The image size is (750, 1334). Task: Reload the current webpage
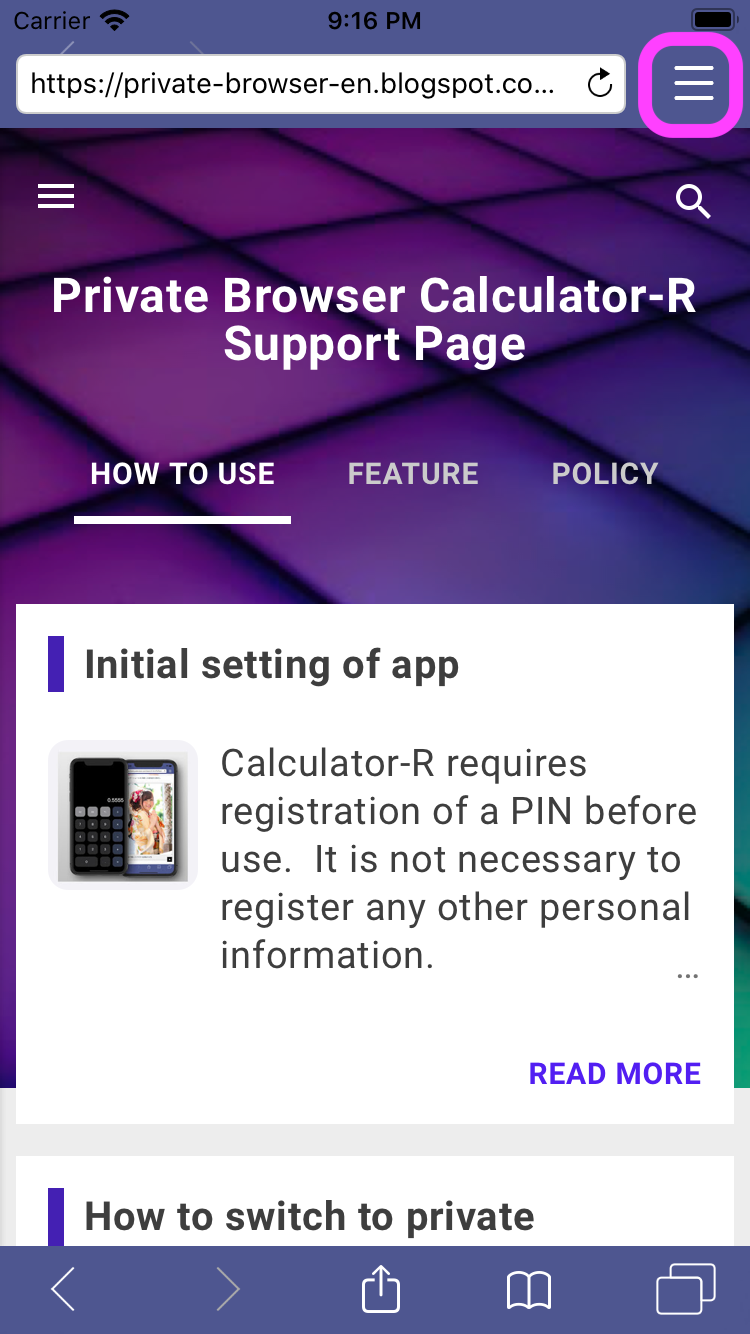[x=598, y=84]
